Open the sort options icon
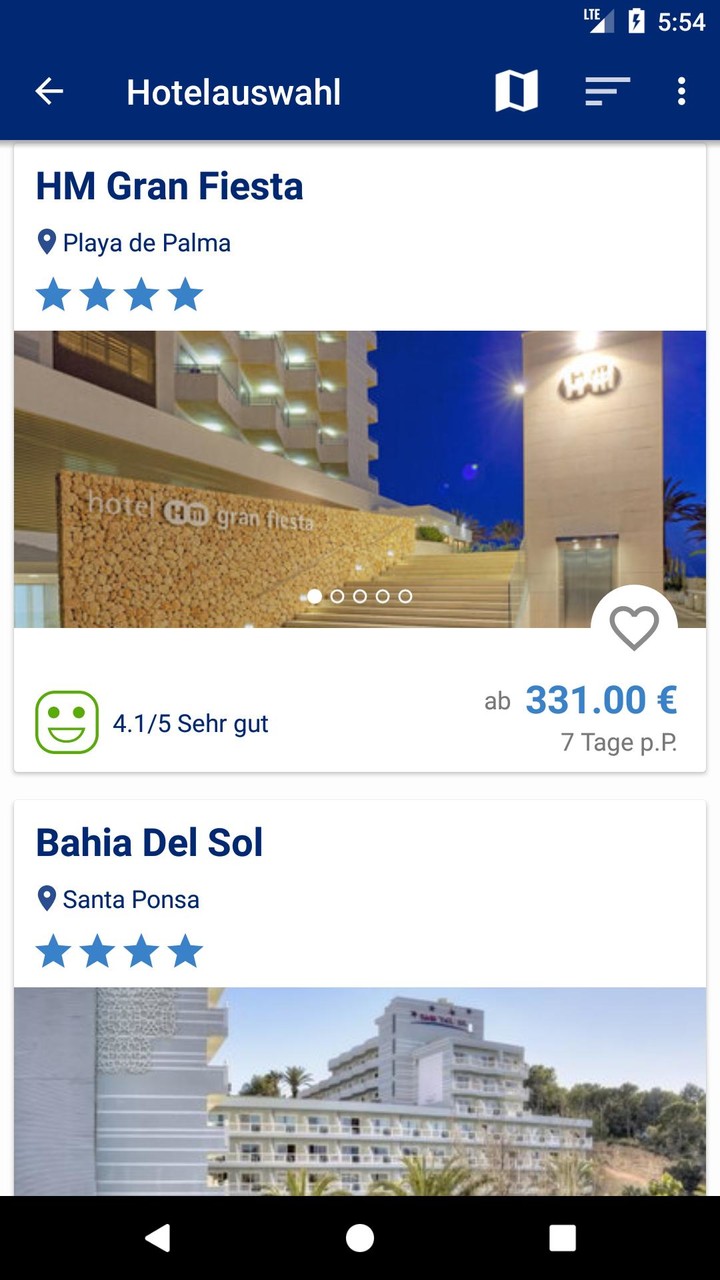Screen dimensions: 720x1280 pyautogui.click(x=607, y=92)
